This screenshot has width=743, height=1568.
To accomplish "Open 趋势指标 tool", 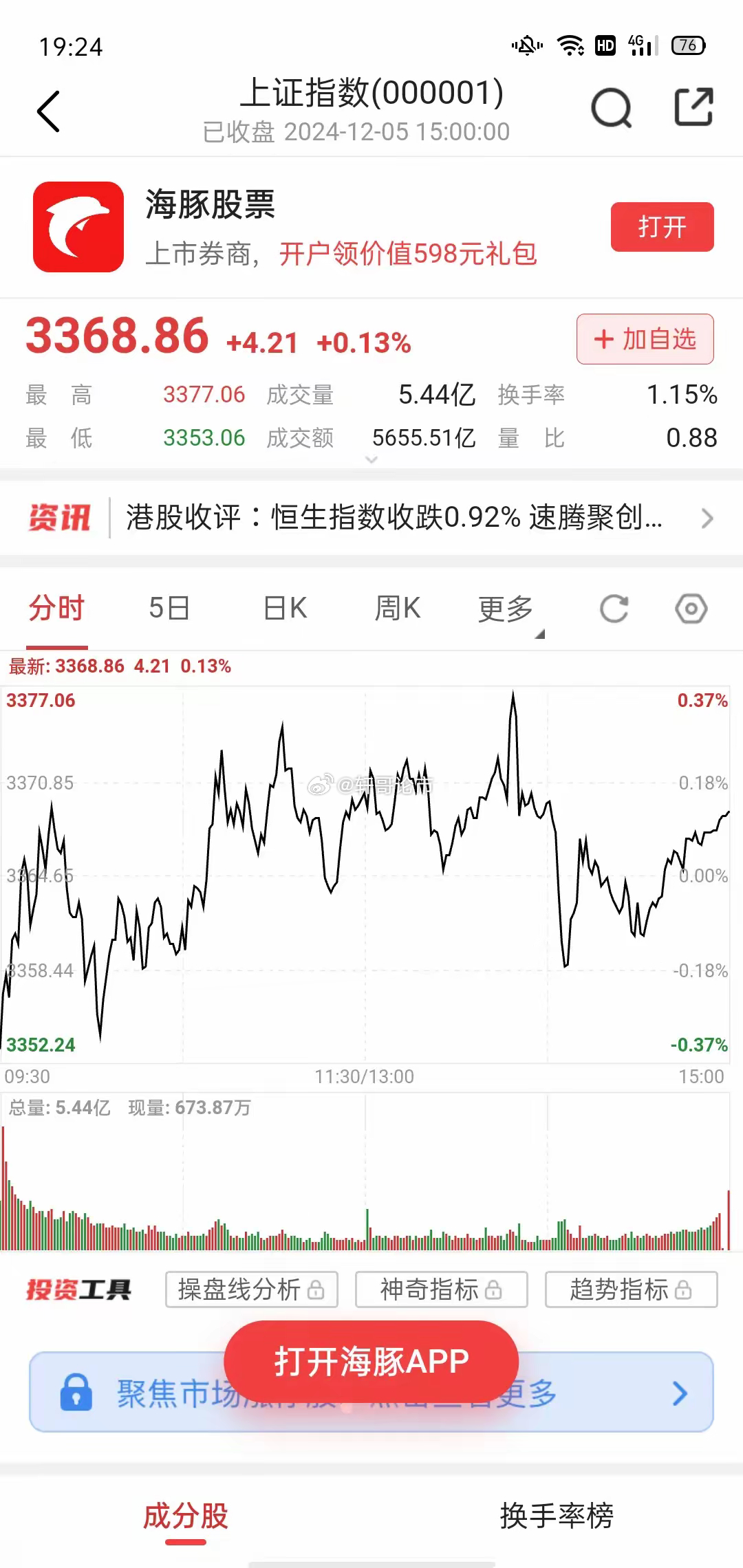I will [631, 1289].
